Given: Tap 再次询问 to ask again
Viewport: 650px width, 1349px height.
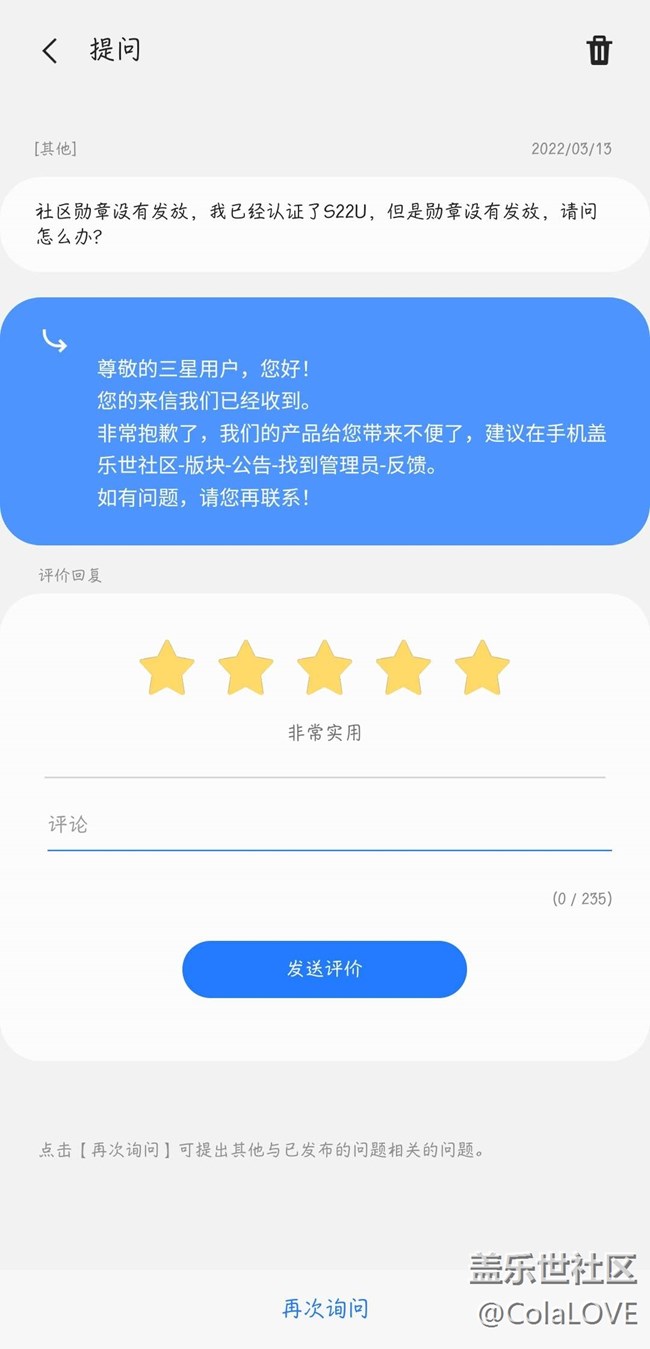Looking at the screenshot, I should [x=325, y=1308].
